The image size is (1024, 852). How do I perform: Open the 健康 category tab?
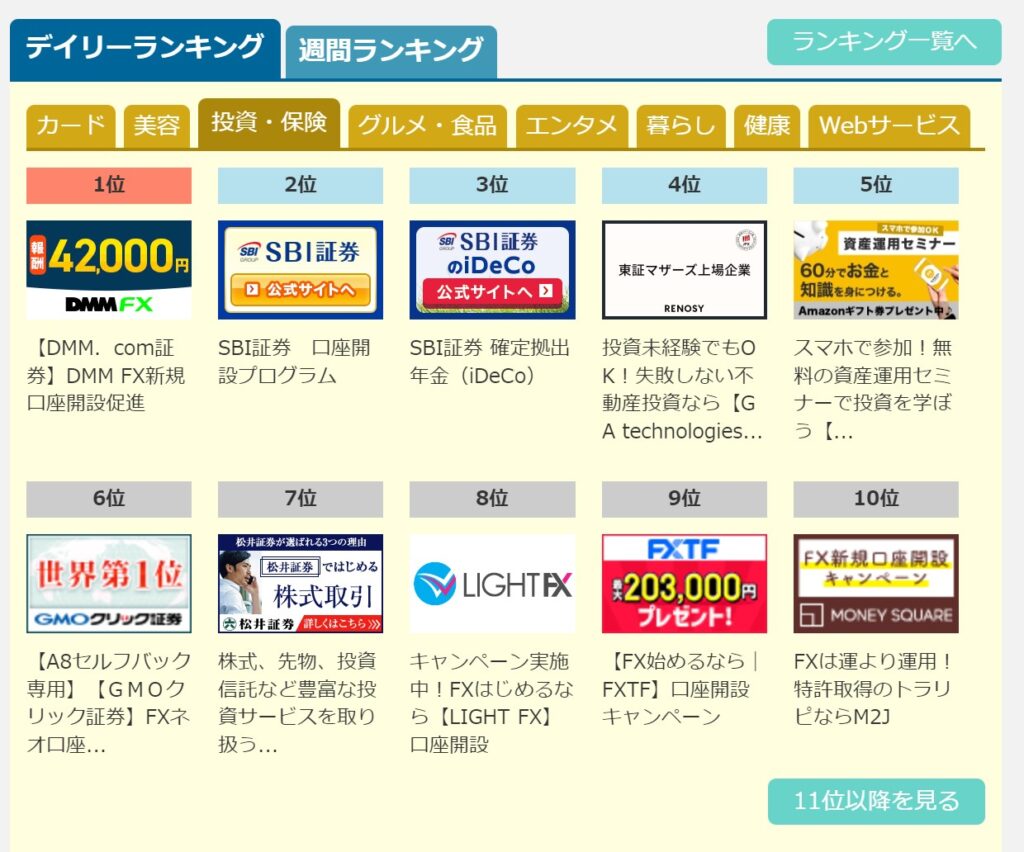[767, 126]
